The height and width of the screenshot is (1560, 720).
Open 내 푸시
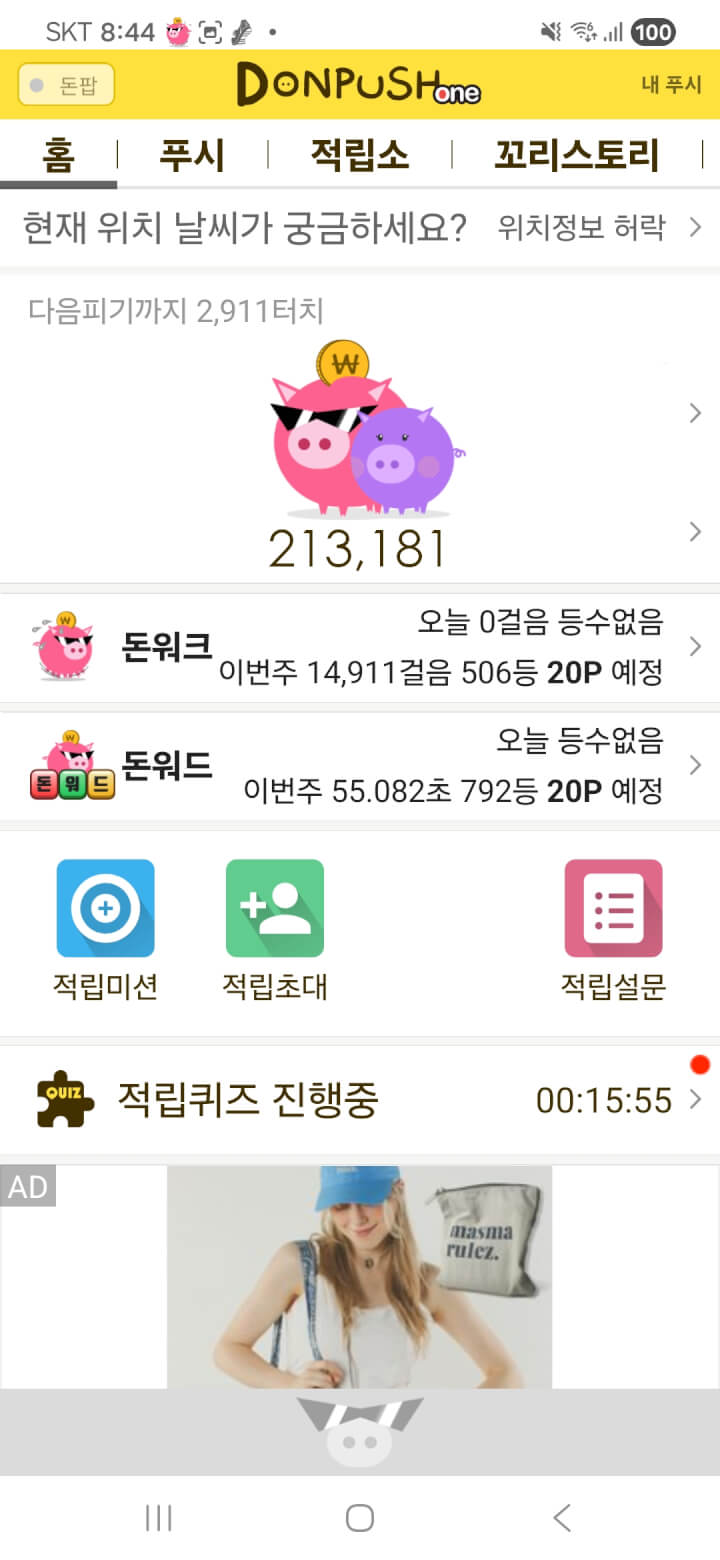pos(671,85)
